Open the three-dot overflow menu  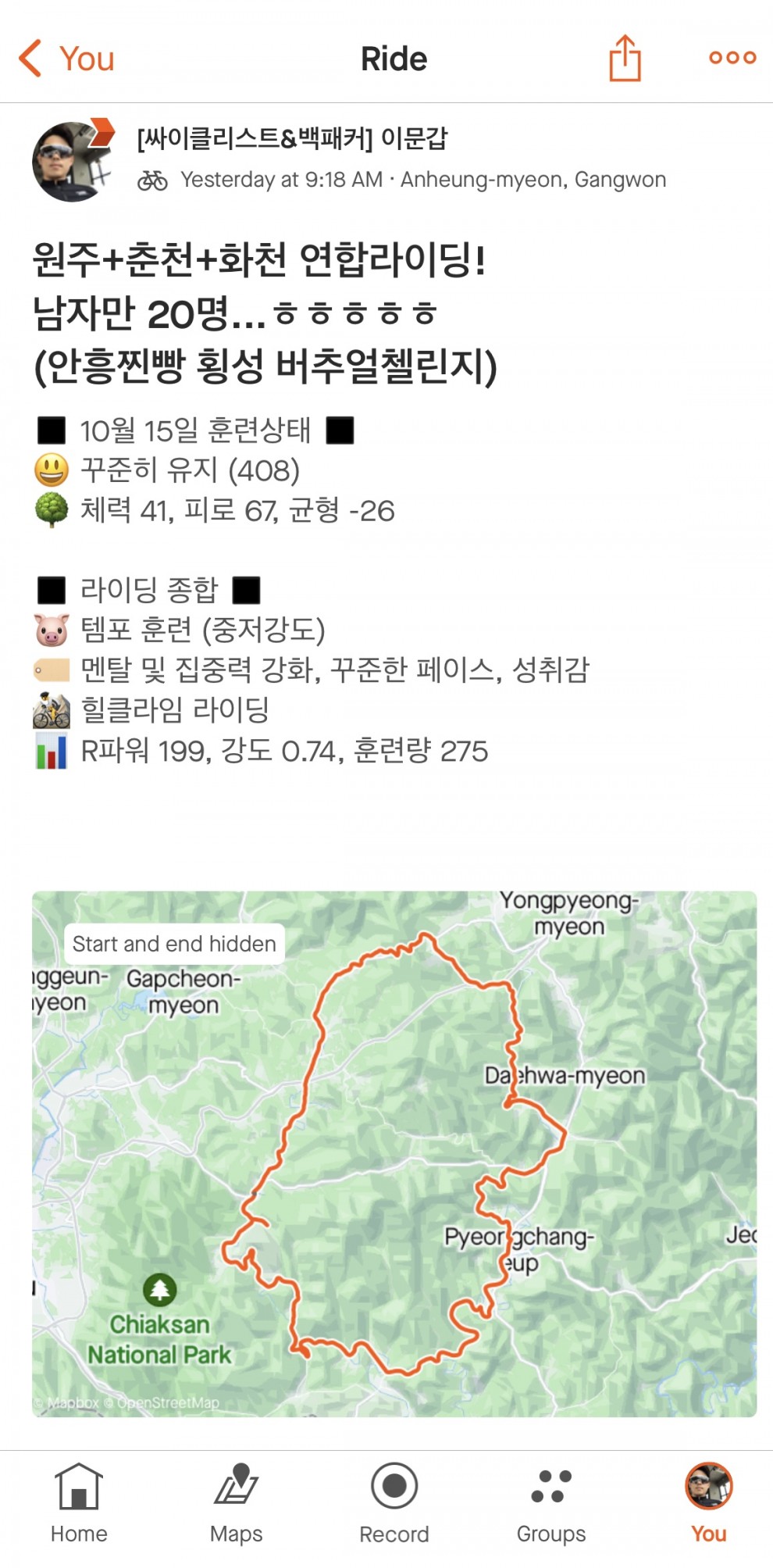point(732,58)
